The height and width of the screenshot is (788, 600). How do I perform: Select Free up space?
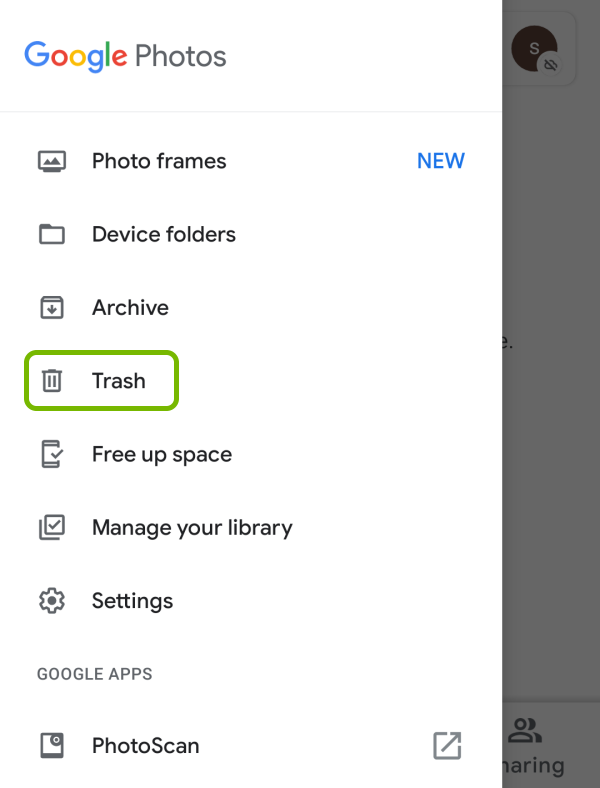click(161, 454)
